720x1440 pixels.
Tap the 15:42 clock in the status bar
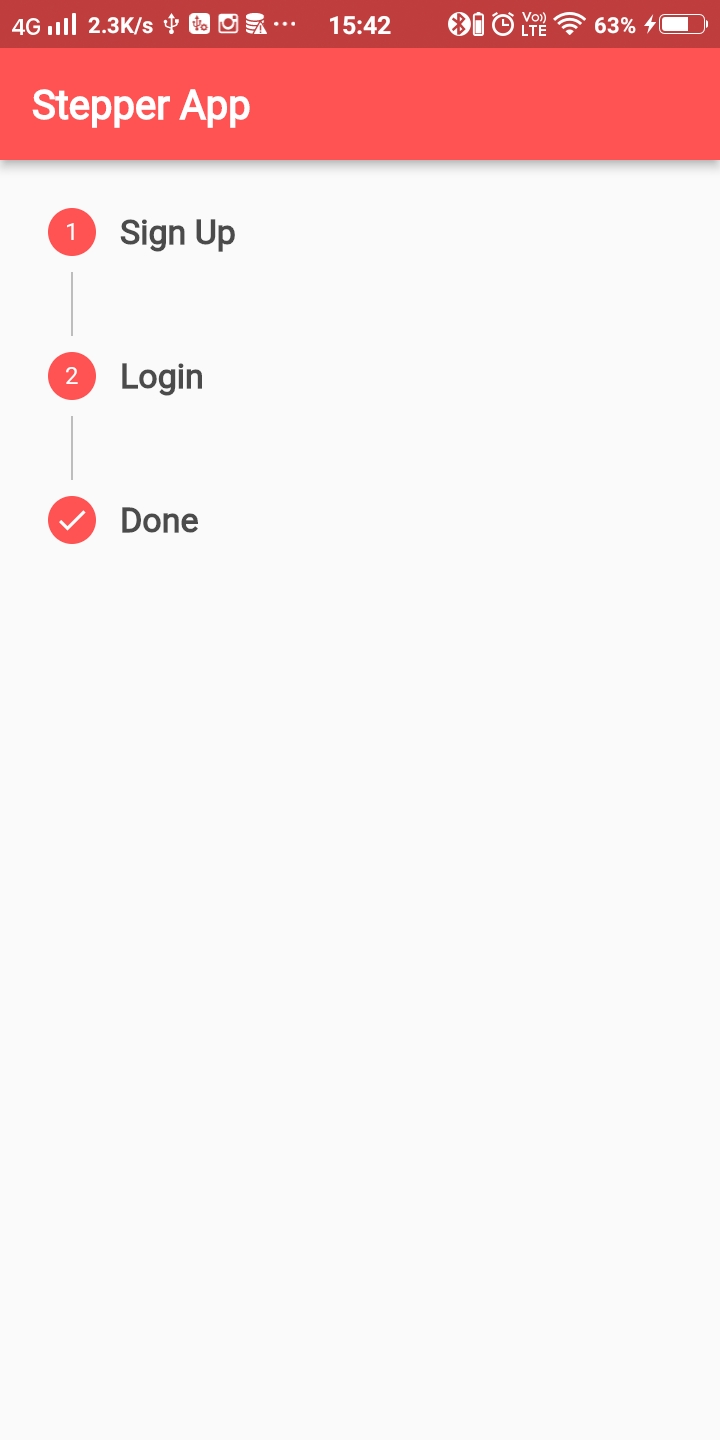pyautogui.click(x=359, y=25)
